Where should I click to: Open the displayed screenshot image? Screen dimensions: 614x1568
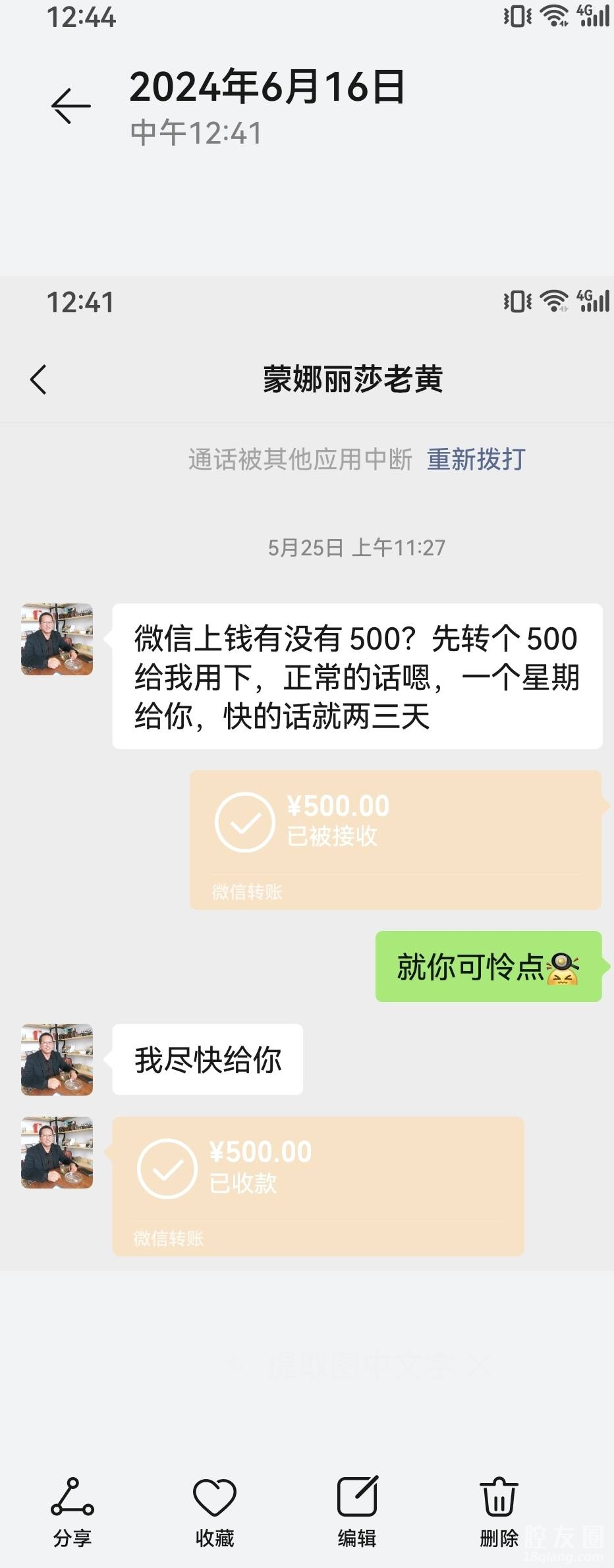(307, 771)
